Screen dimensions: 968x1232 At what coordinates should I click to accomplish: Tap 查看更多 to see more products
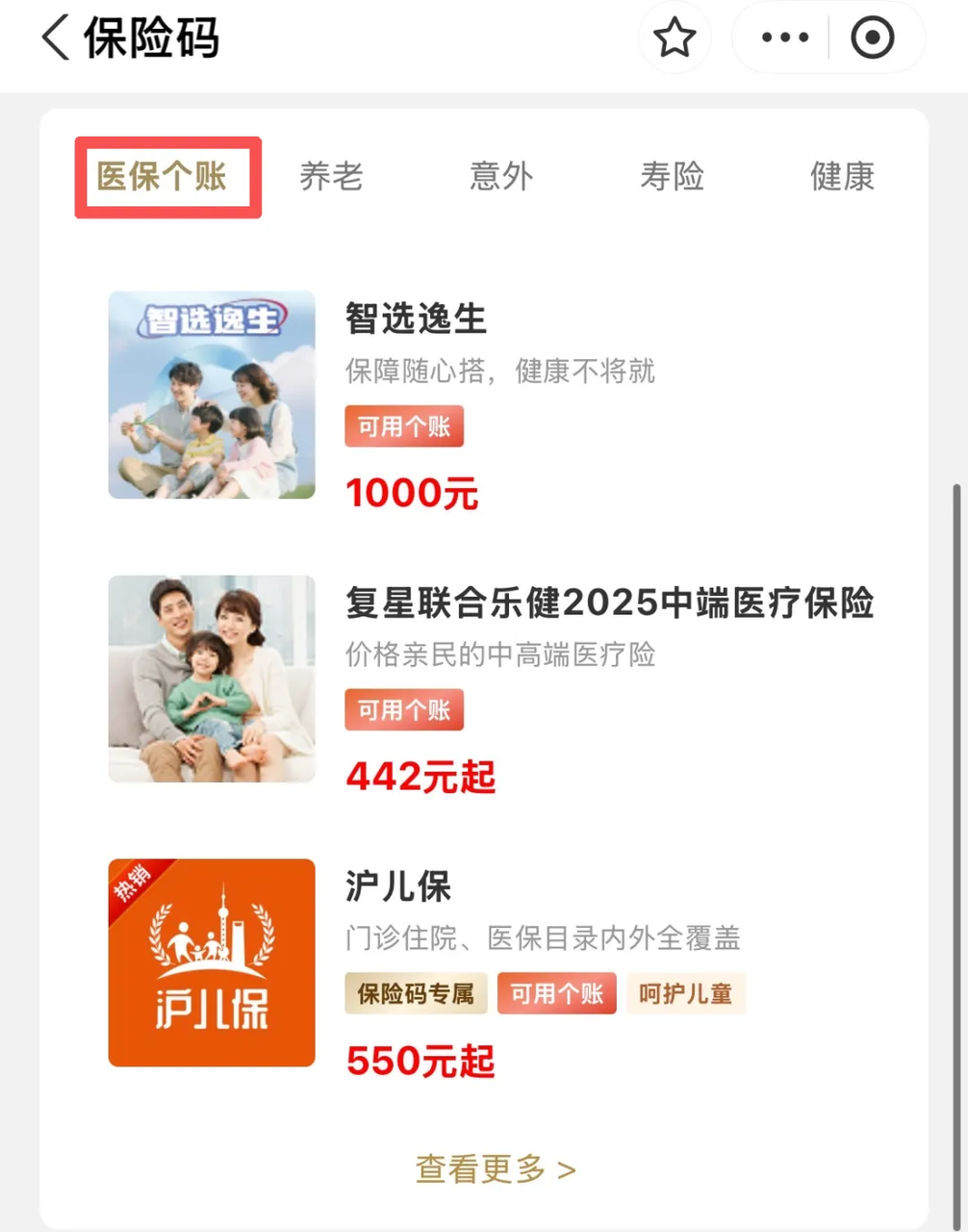pos(495,1169)
